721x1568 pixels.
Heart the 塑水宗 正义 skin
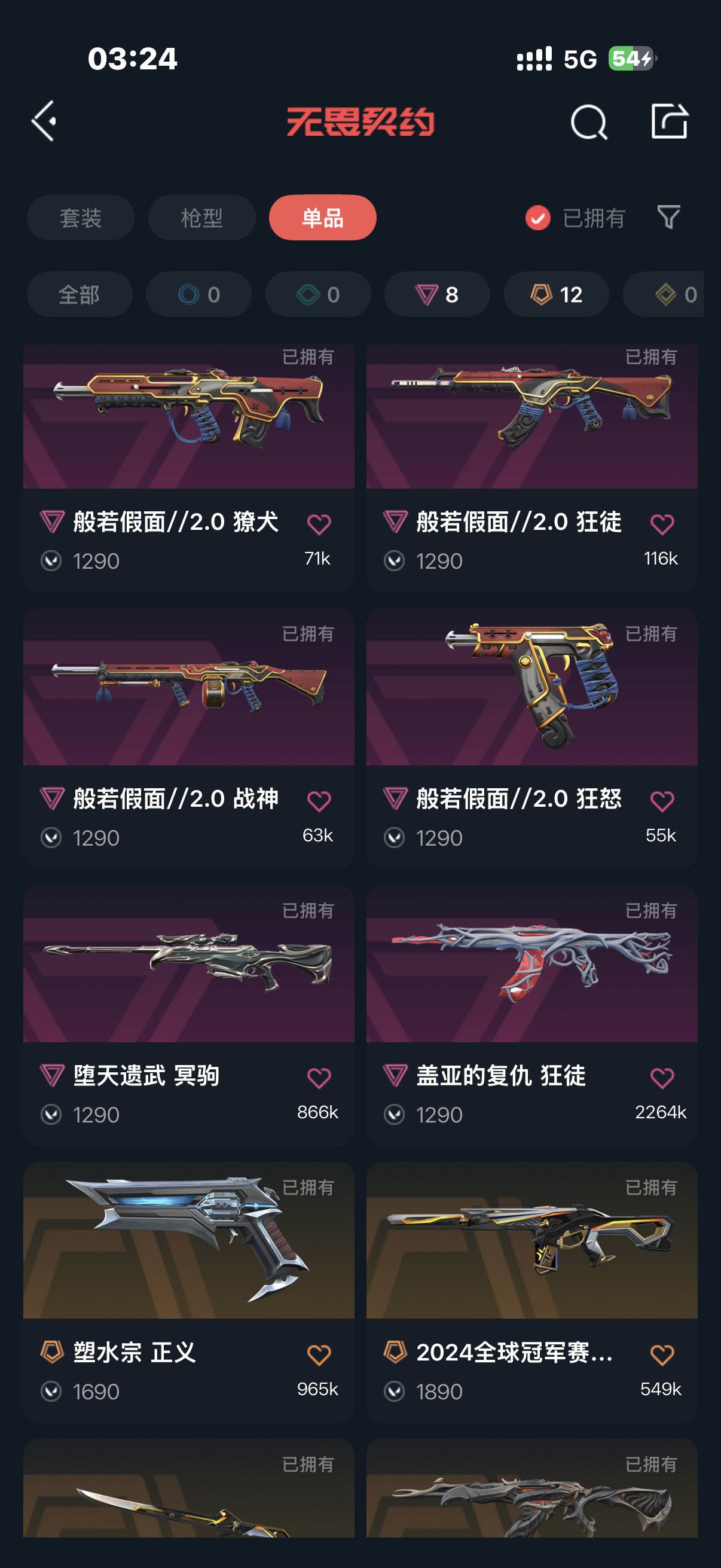(319, 1355)
